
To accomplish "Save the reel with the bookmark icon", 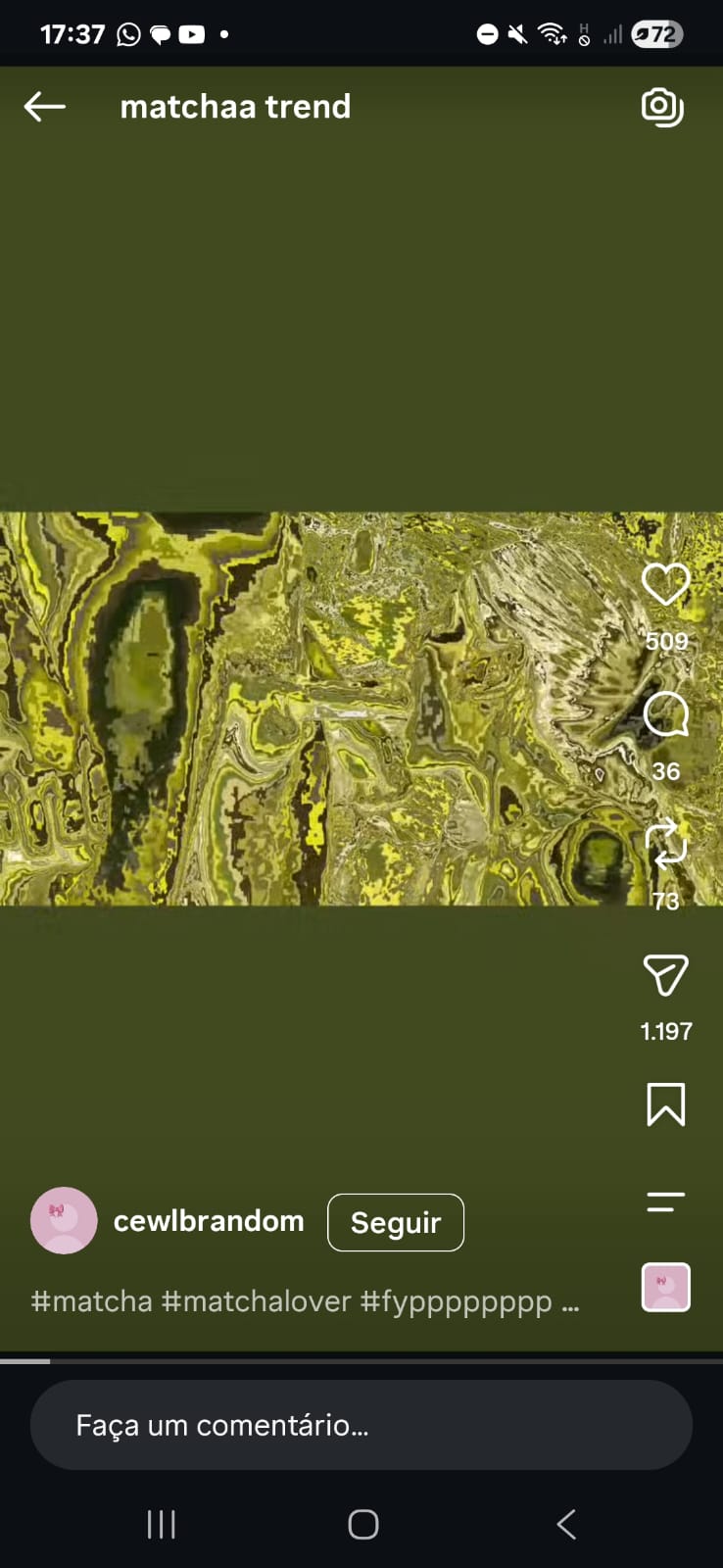I will (x=666, y=1104).
